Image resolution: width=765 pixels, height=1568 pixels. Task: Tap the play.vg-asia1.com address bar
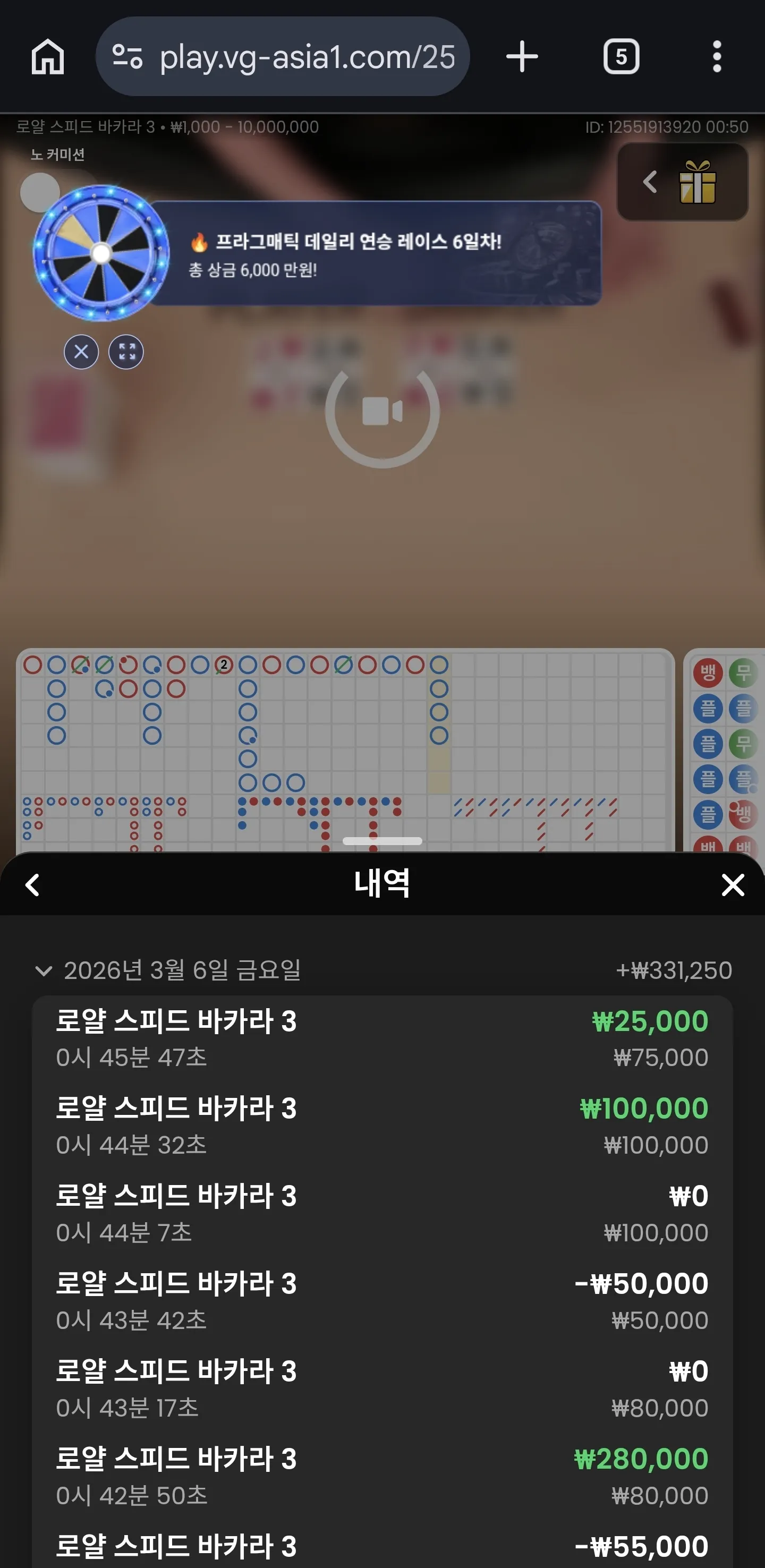click(x=283, y=57)
